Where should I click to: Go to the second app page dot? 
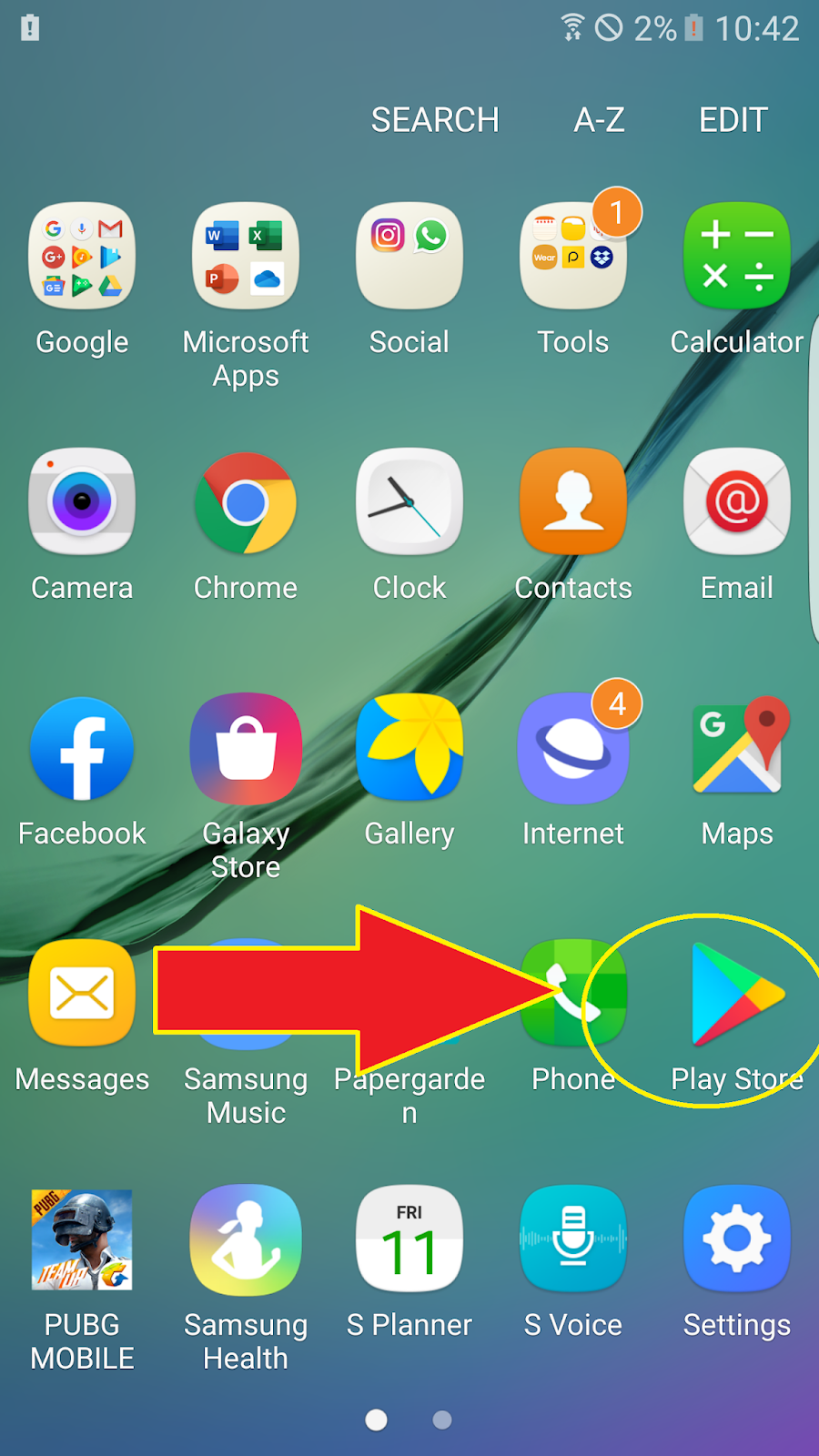click(442, 1420)
